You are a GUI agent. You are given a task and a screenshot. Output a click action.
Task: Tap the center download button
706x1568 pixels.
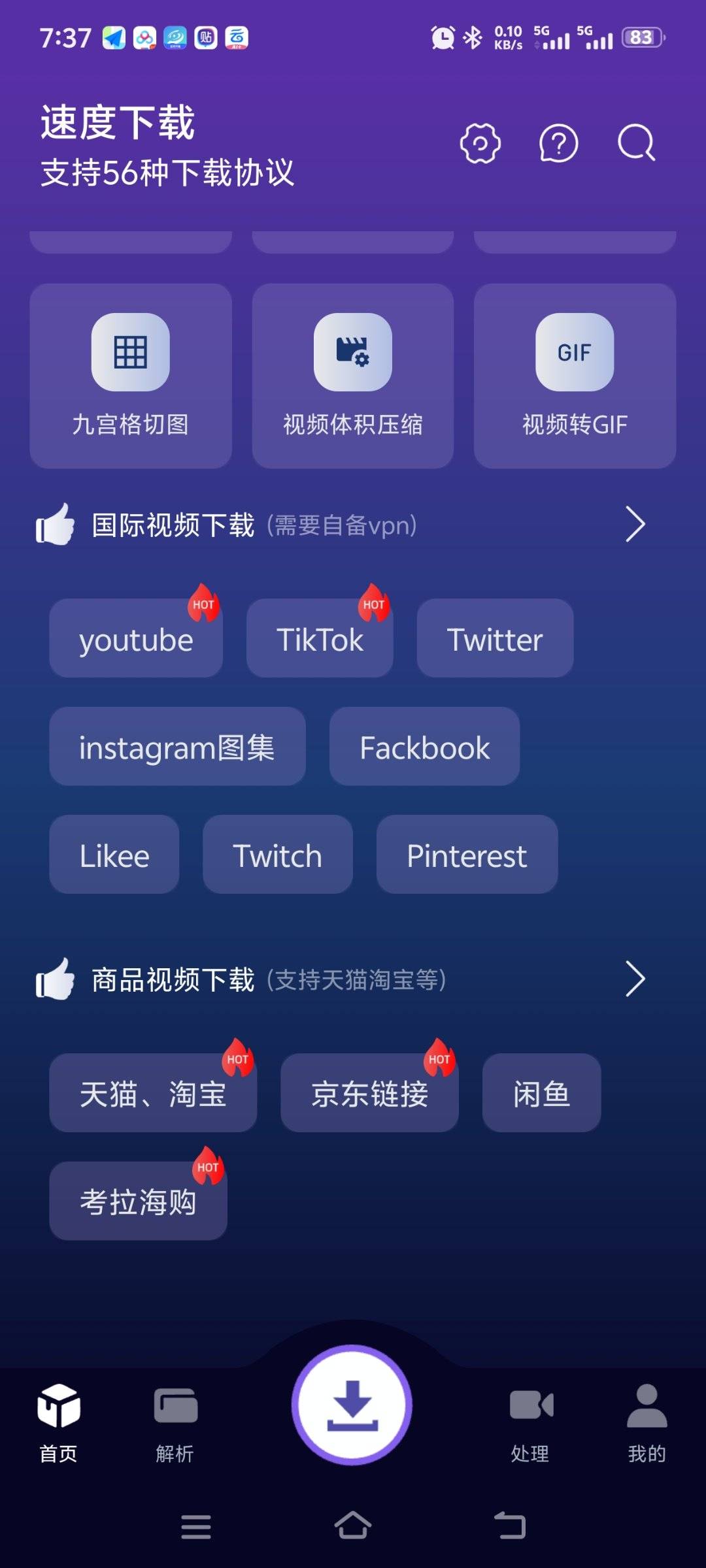point(352,1405)
